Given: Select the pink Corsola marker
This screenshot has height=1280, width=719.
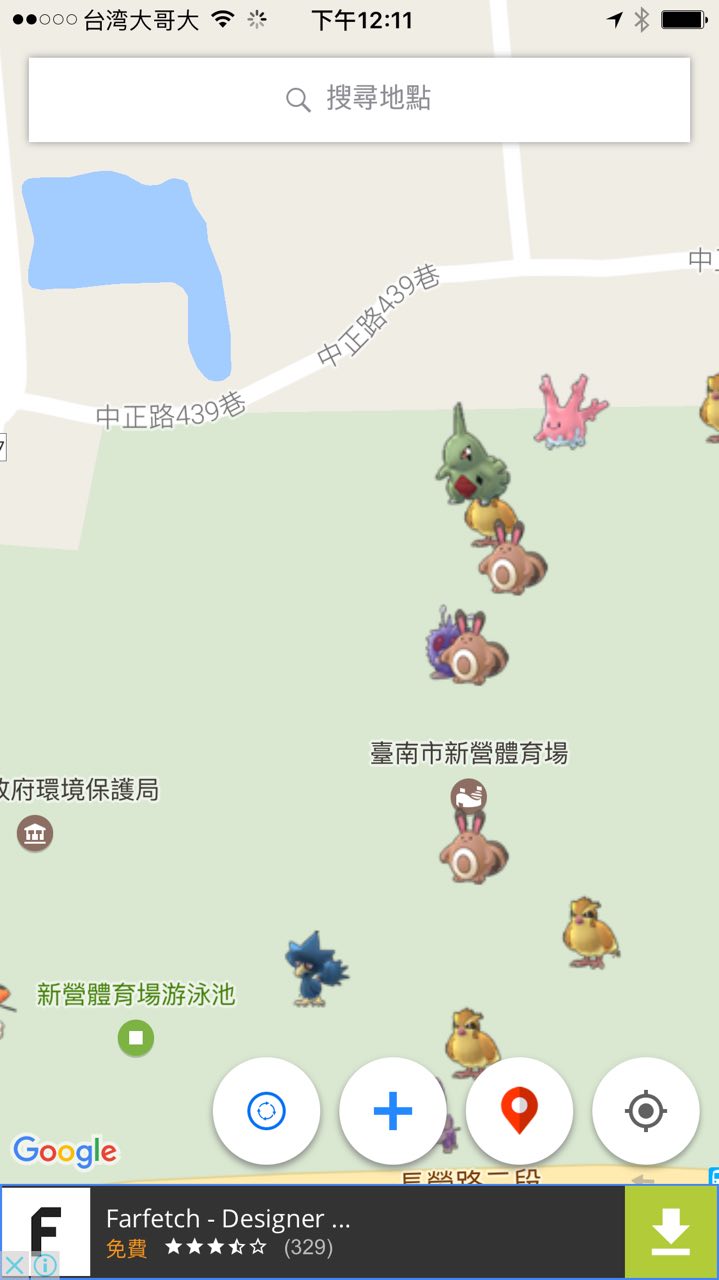Looking at the screenshot, I should click(x=568, y=412).
